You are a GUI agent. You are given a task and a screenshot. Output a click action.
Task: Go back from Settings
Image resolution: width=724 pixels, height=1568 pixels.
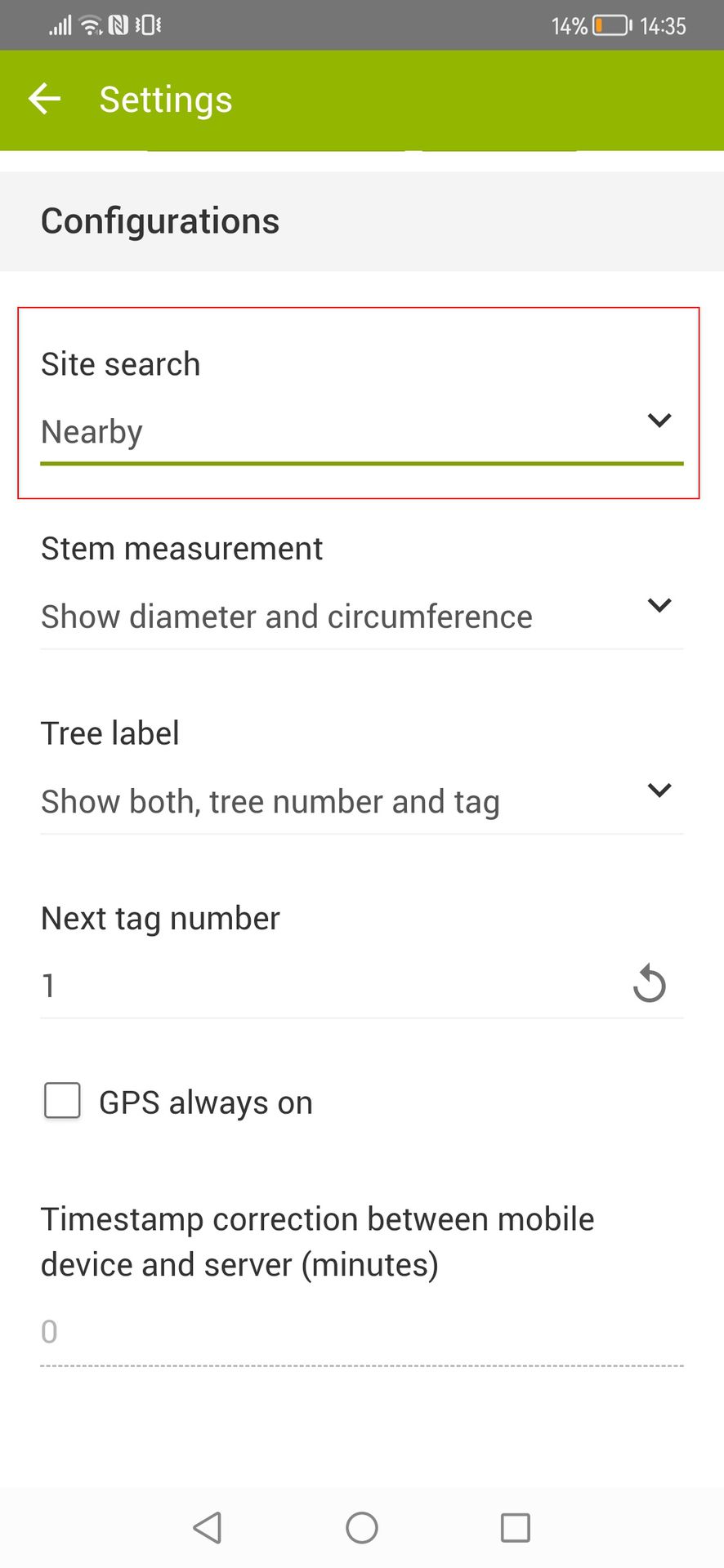click(x=44, y=100)
